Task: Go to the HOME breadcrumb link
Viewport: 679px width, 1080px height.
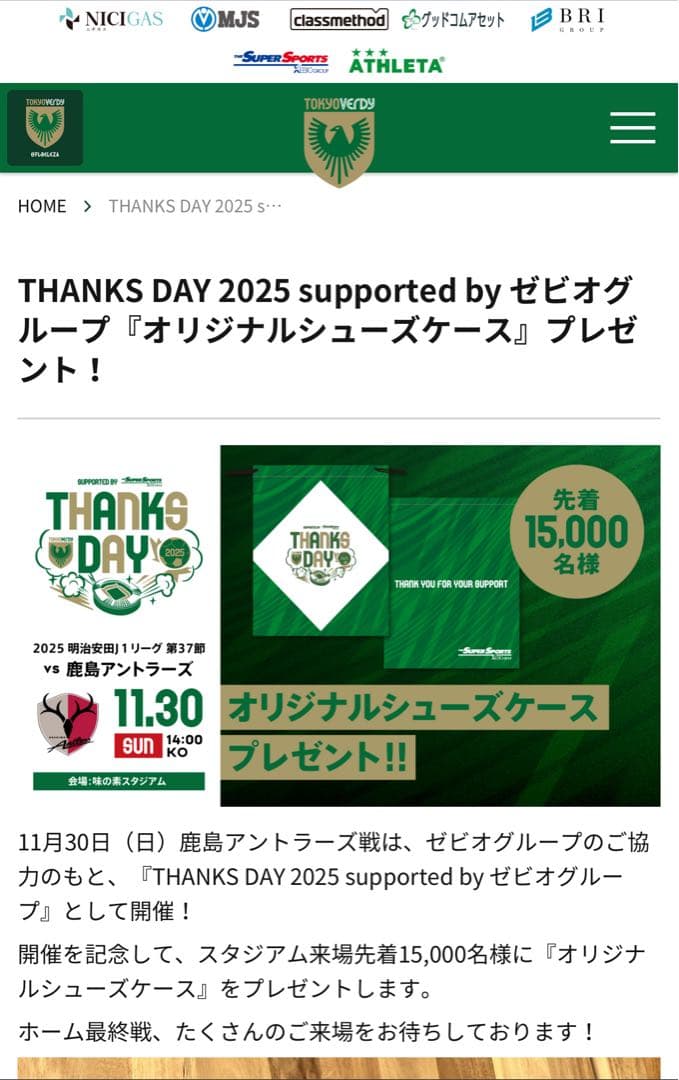Action: tap(42, 206)
